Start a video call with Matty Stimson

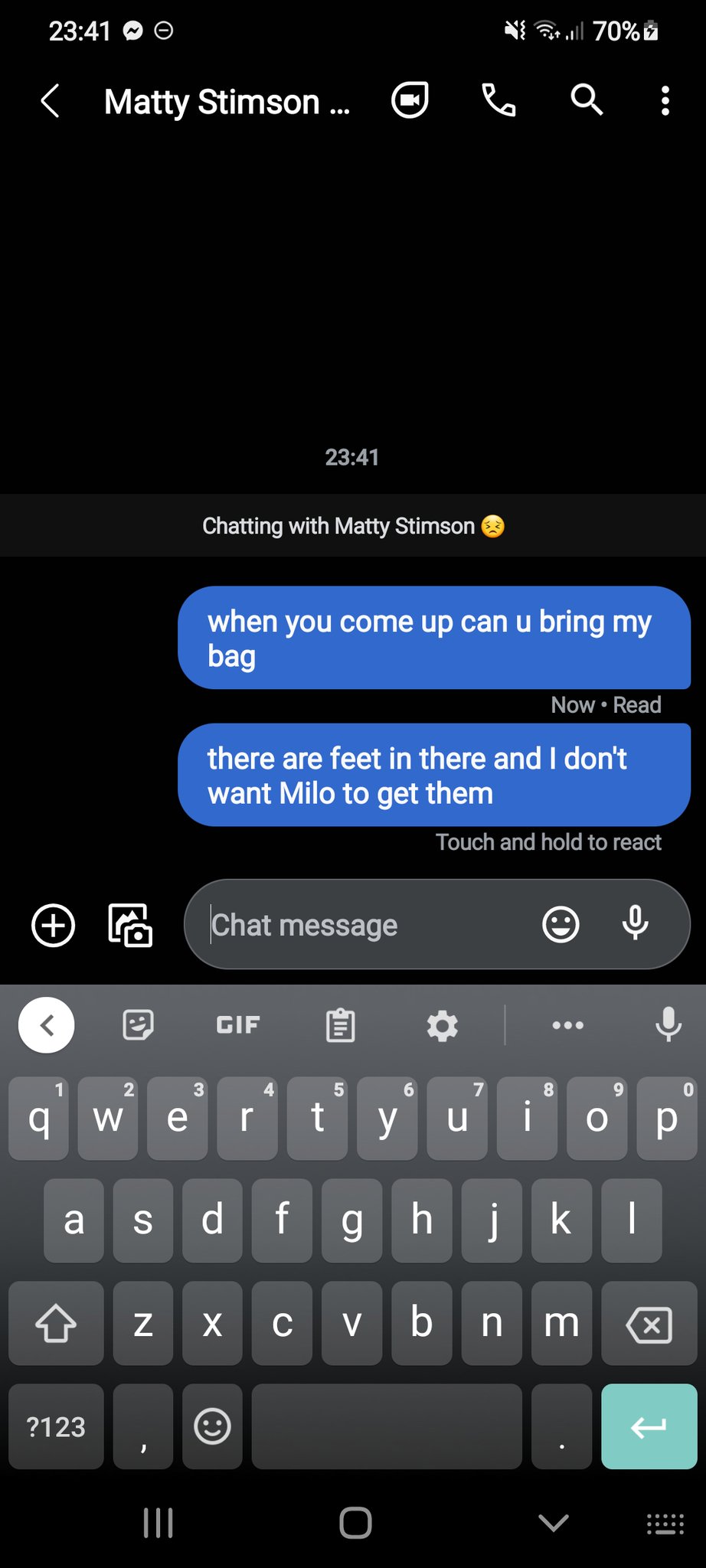410,100
